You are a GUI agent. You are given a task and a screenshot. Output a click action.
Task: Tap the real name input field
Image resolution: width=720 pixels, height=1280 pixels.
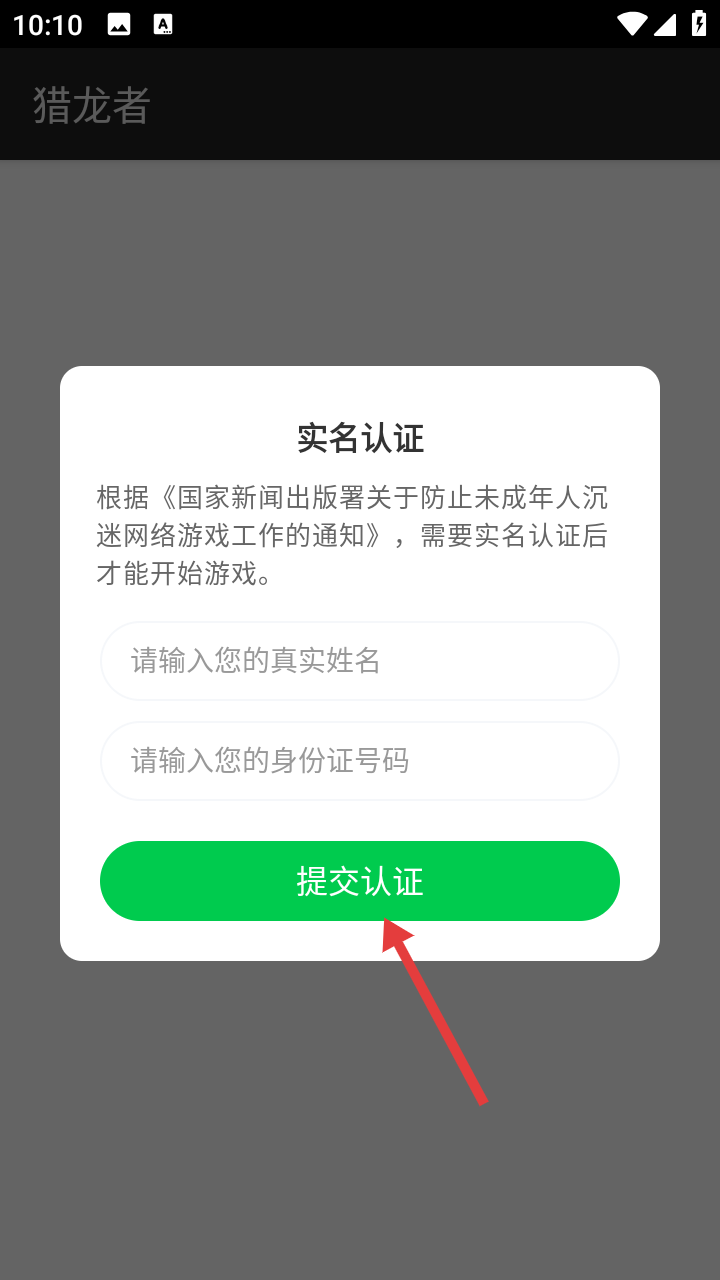pyautogui.click(x=360, y=661)
